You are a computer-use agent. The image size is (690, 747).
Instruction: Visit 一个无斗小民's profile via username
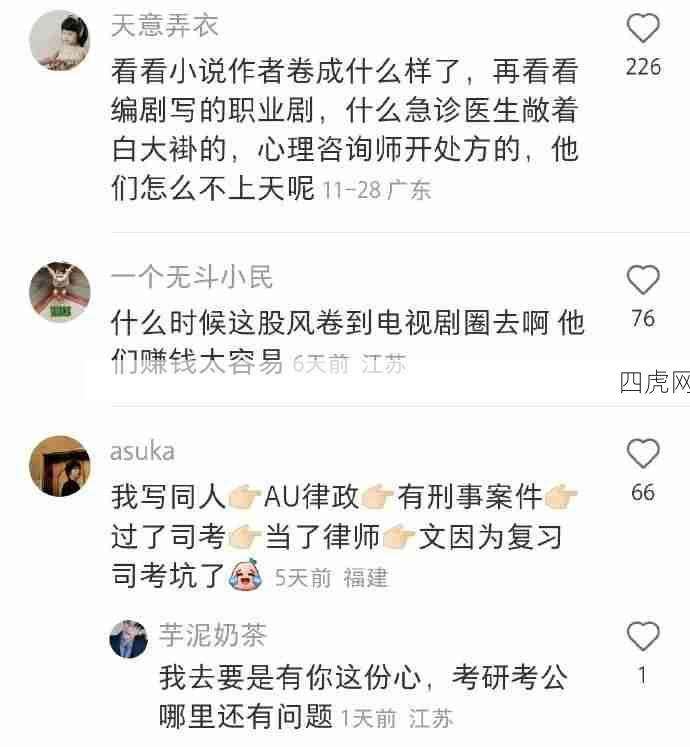[x=191, y=276]
